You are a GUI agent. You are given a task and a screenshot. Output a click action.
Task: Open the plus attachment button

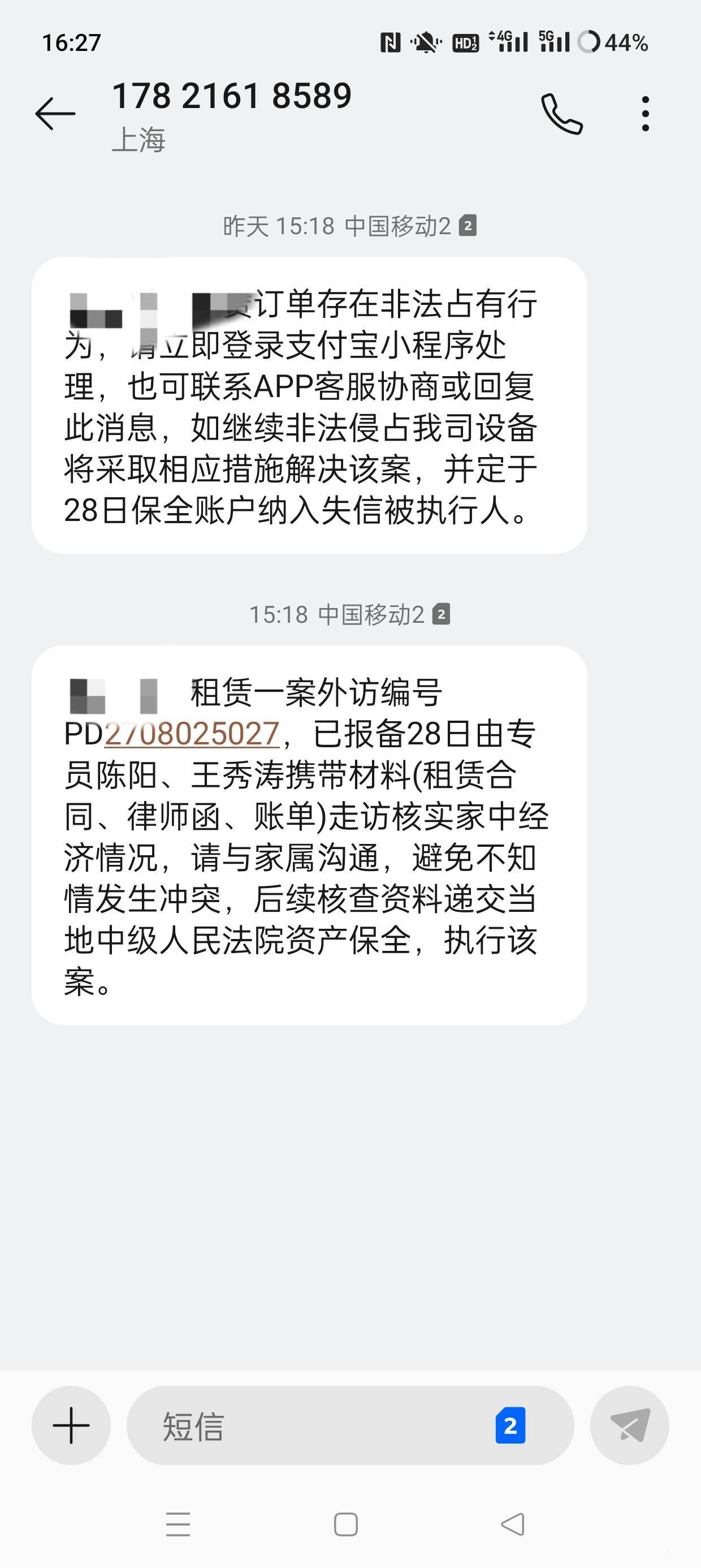click(71, 1425)
